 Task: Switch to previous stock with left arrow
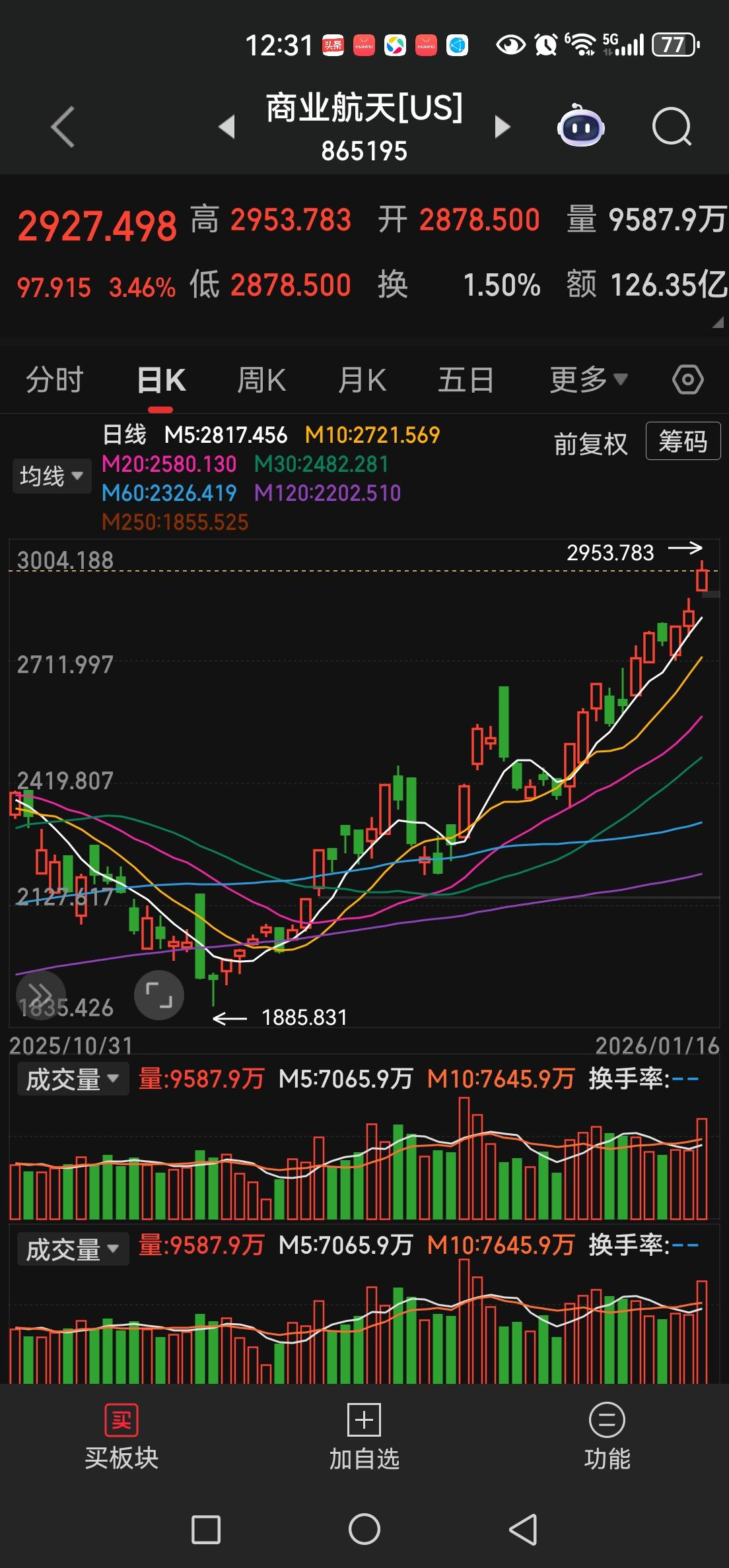pyautogui.click(x=227, y=127)
